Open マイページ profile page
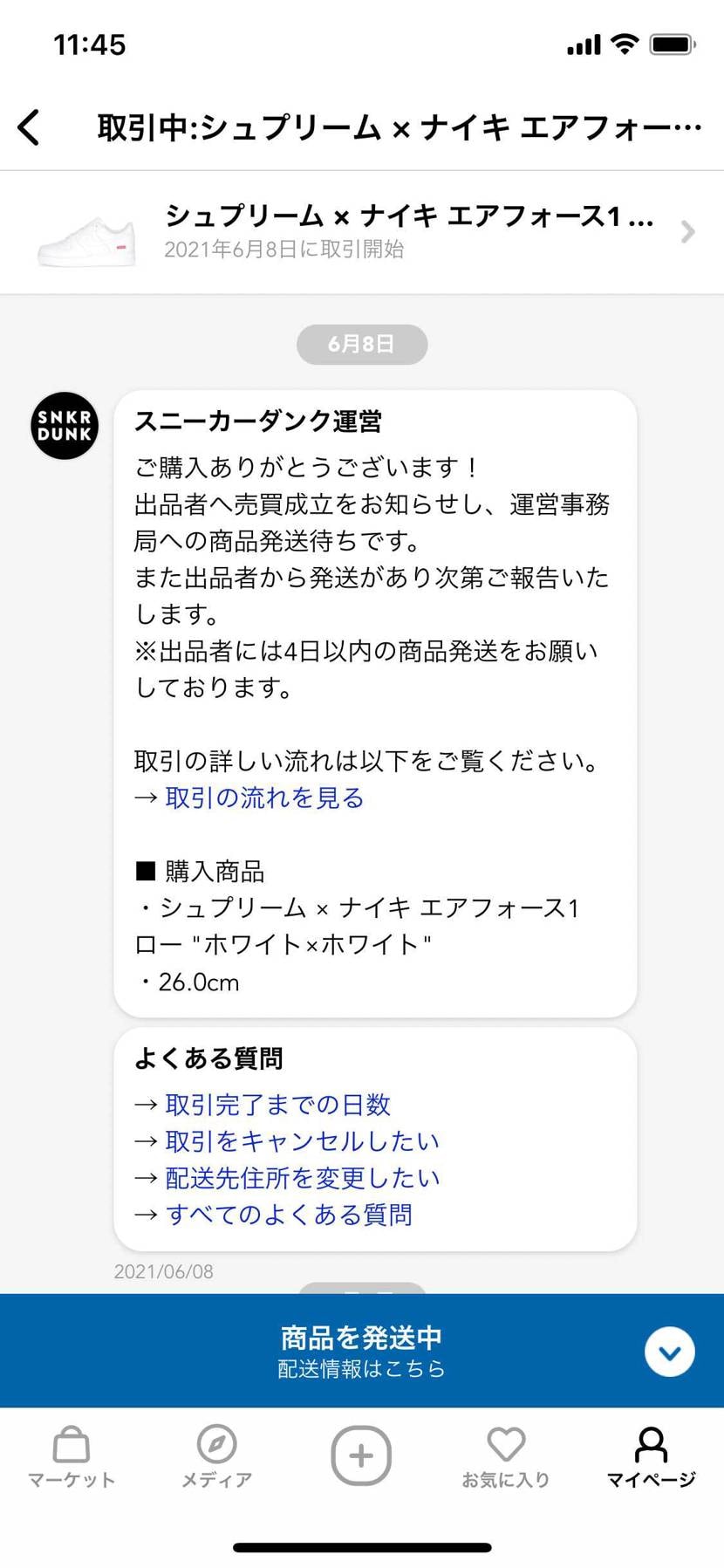The height and width of the screenshot is (1568, 724). click(x=650, y=1457)
